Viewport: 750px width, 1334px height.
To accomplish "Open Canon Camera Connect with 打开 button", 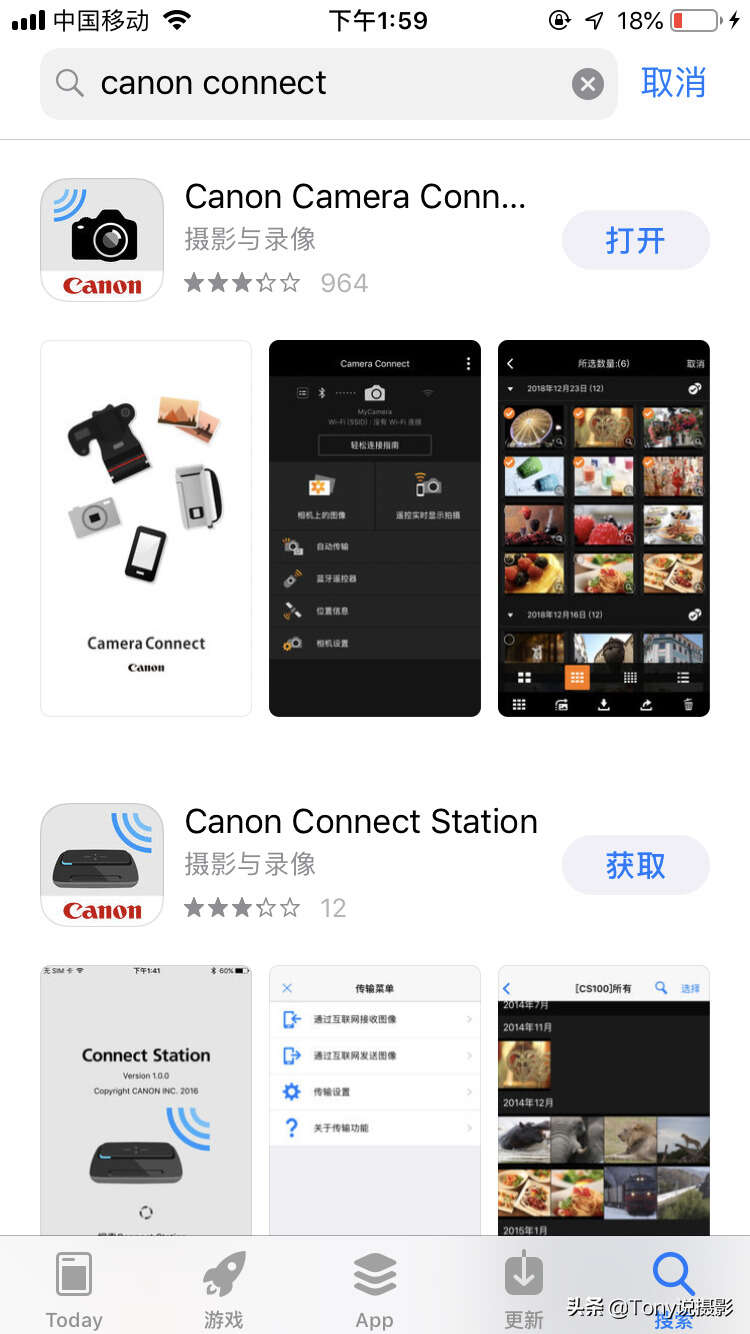I will 635,240.
